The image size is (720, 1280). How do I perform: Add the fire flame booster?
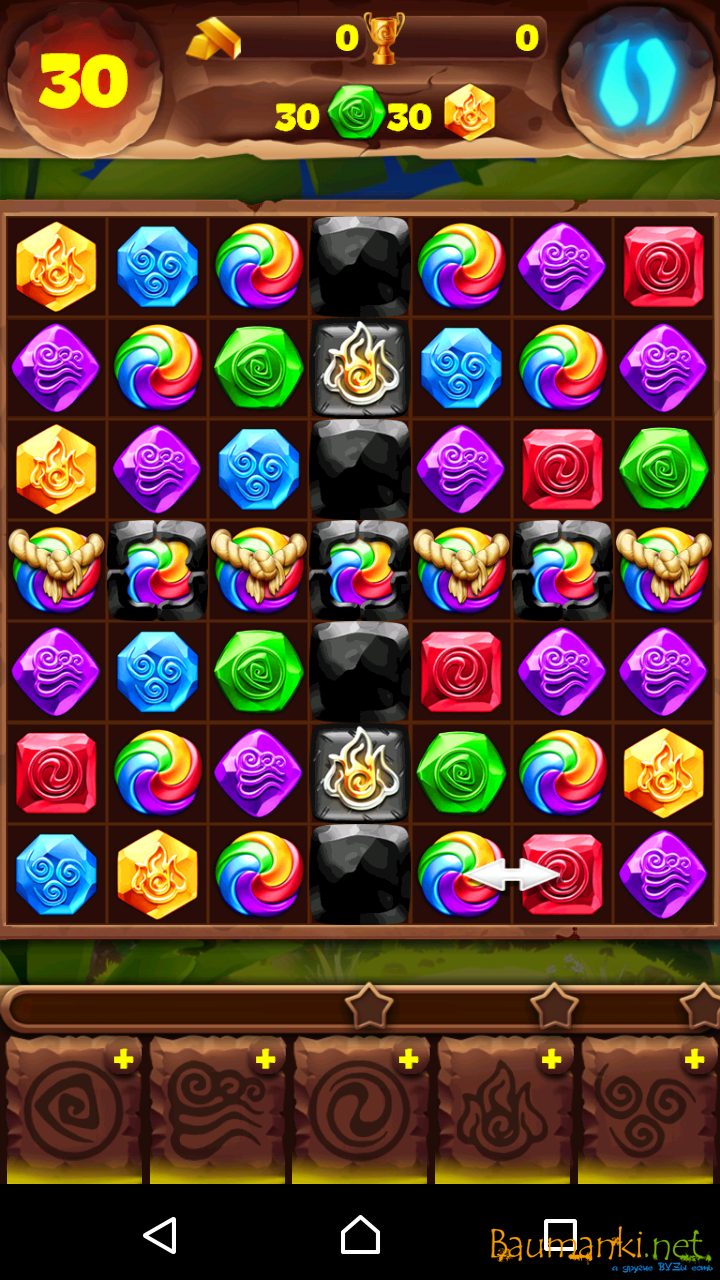click(551, 1060)
